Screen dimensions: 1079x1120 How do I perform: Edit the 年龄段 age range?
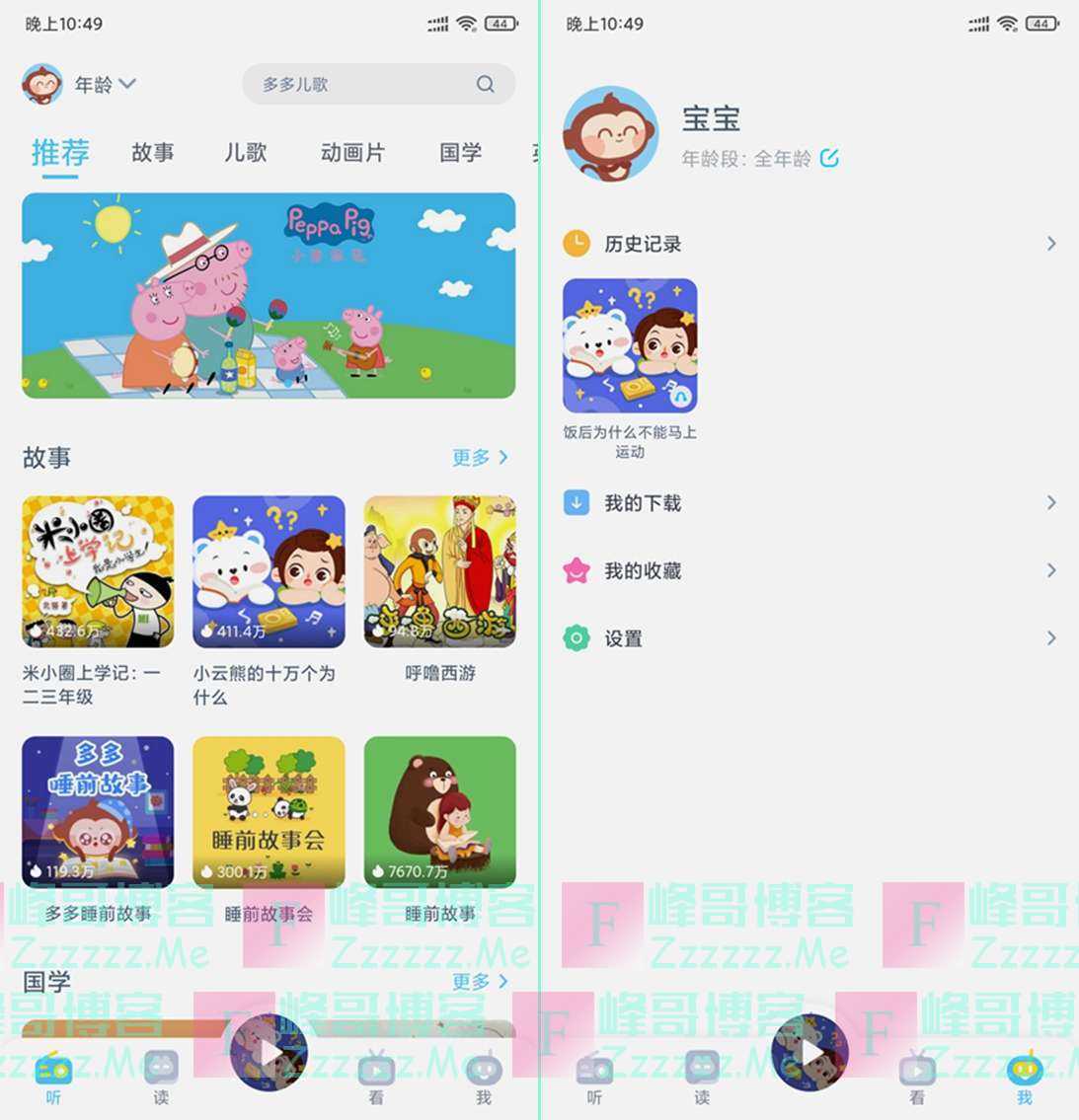(829, 158)
